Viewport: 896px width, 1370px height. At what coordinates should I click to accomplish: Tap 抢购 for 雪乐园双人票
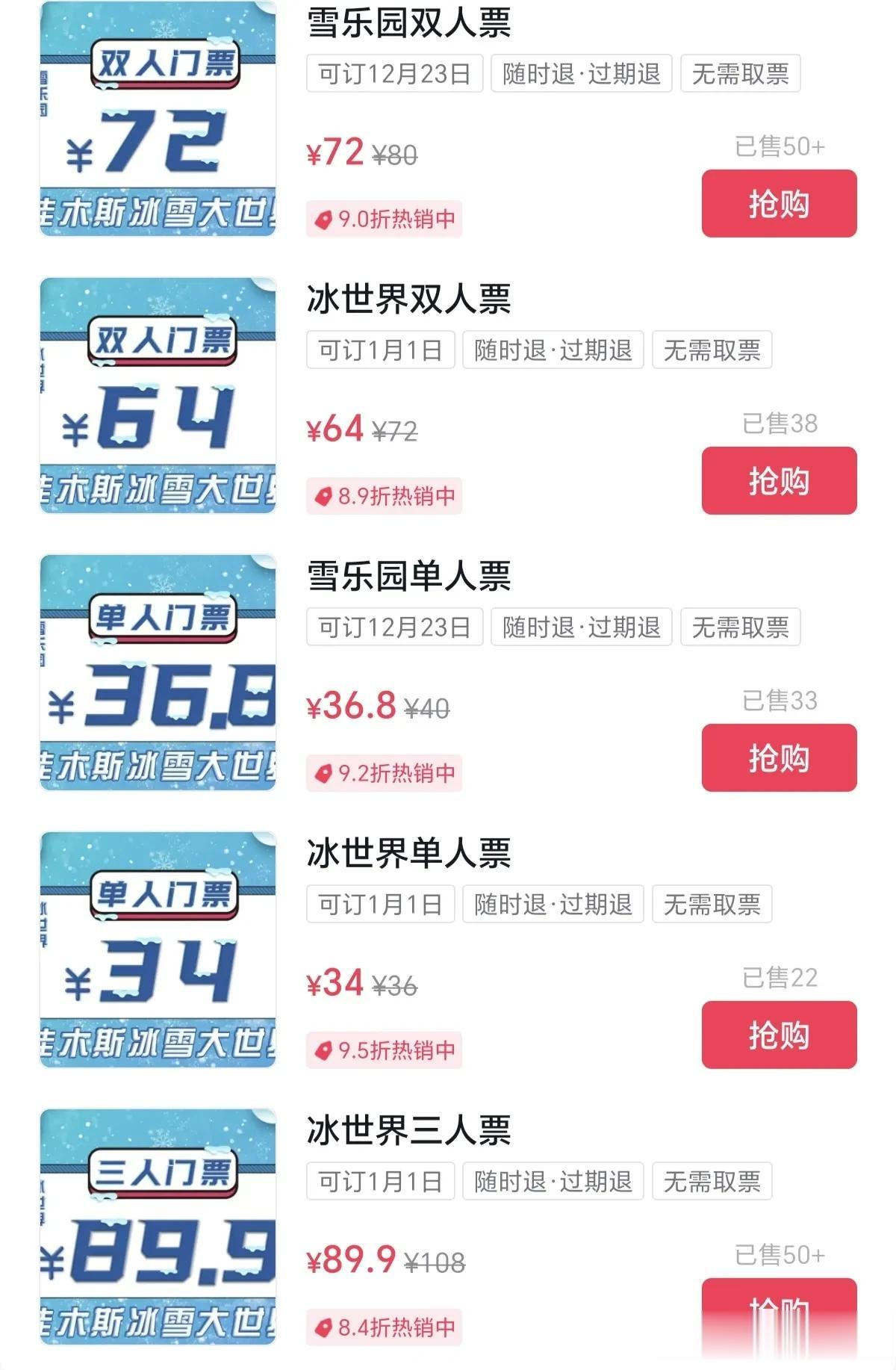pos(779,203)
